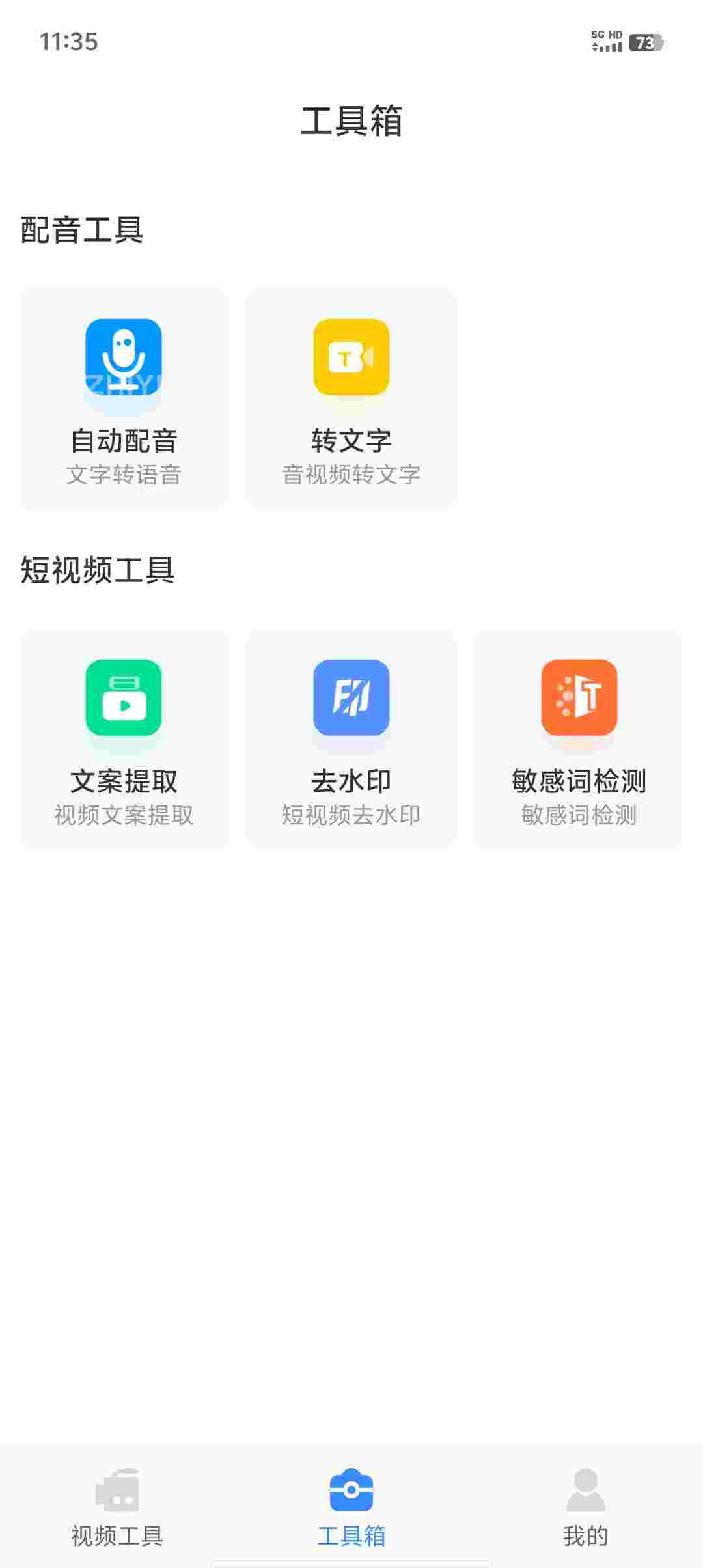The image size is (703, 1568).
Task: Select the 去水印 watermark remover
Action: click(351, 739)
